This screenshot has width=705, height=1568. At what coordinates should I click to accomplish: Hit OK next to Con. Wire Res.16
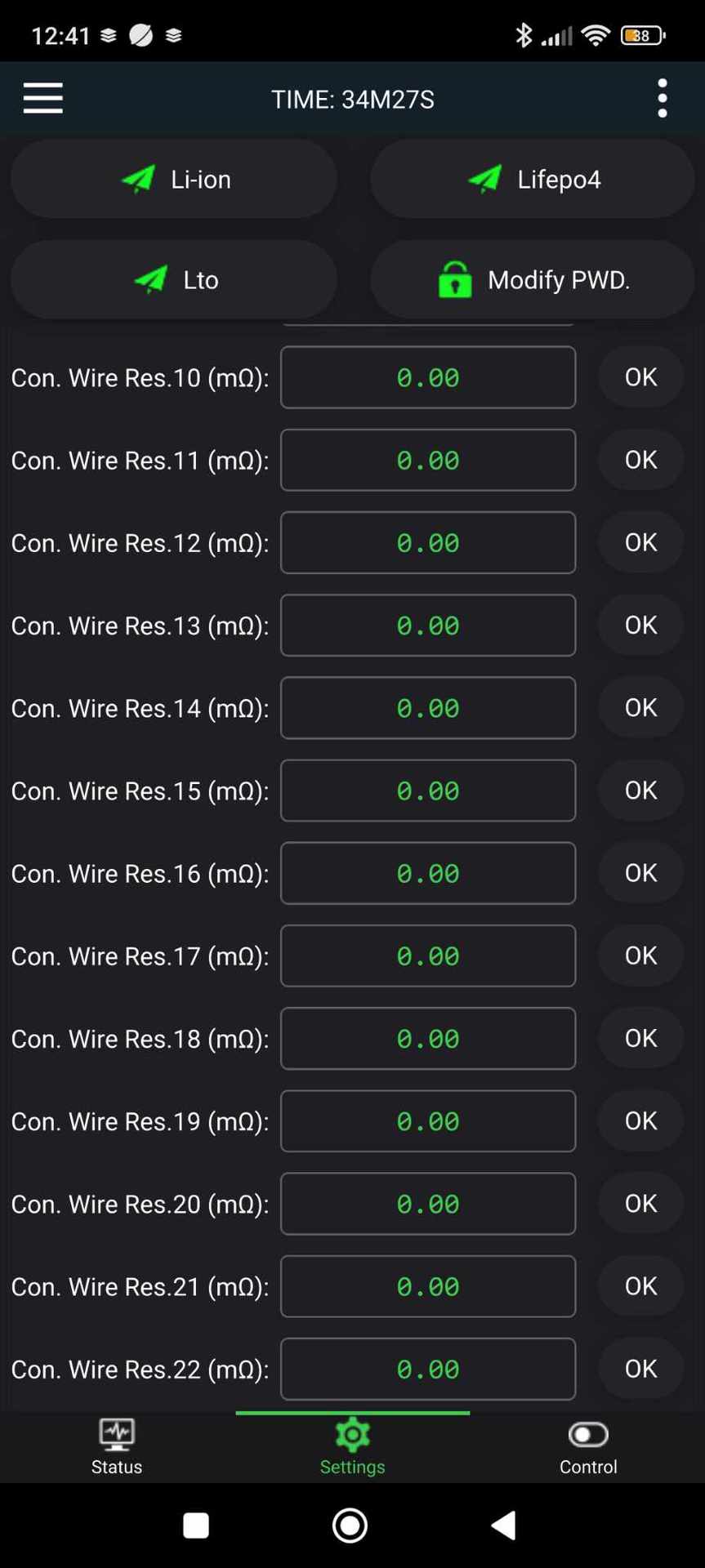coord(640,873)
